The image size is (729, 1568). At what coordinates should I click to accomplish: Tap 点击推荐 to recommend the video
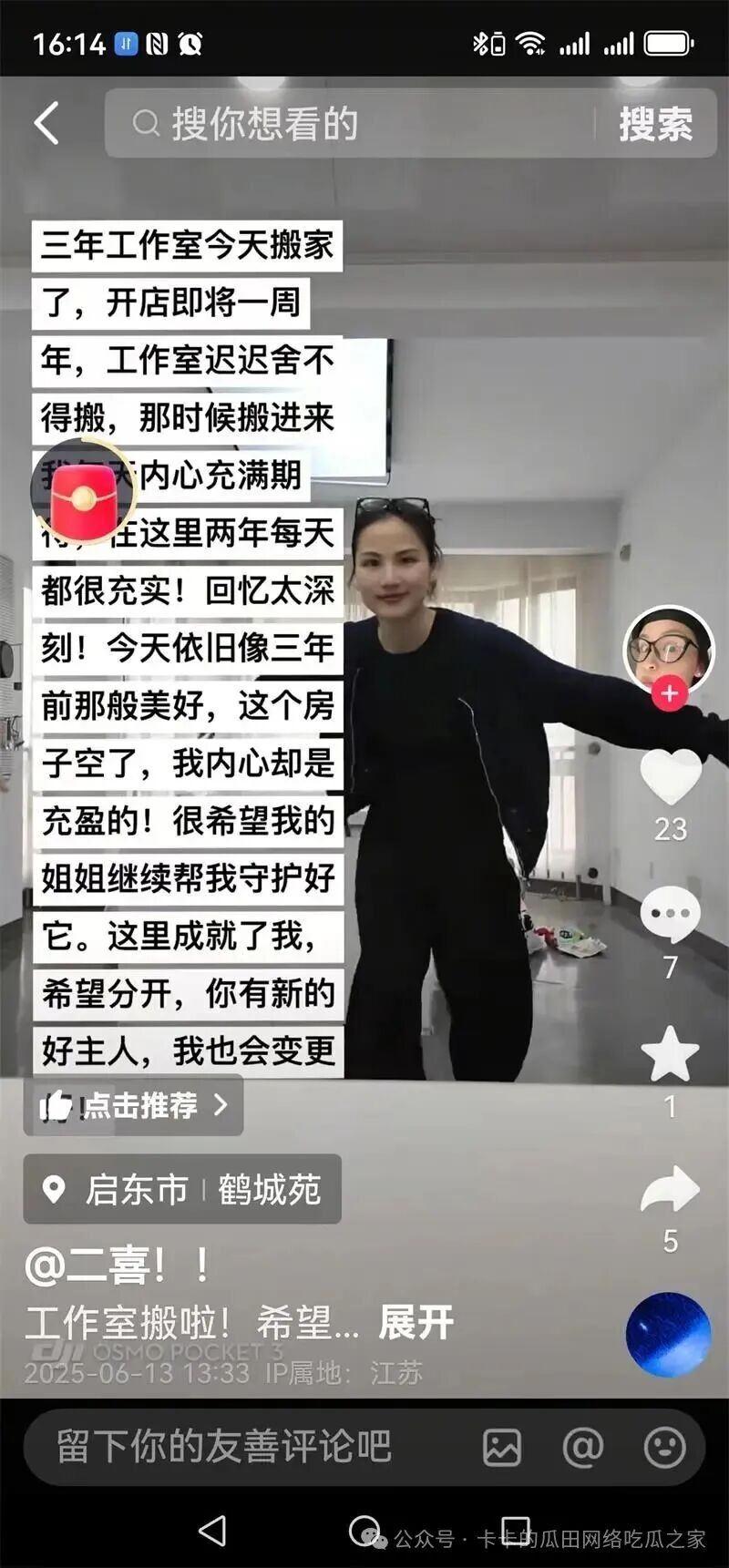(134, 1105)
